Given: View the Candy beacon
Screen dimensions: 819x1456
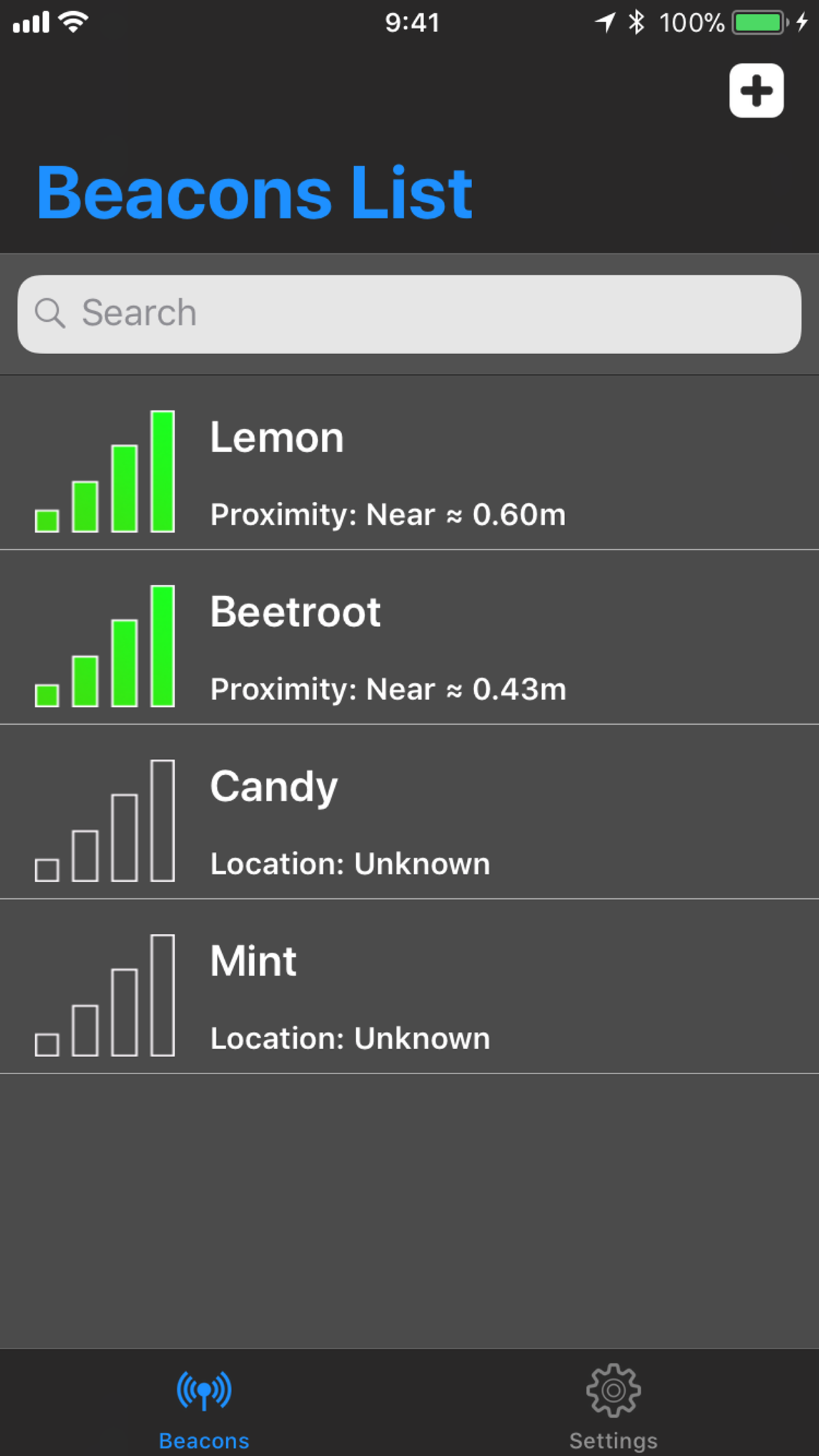Looking at the screenshot, I should click(409, 812).
